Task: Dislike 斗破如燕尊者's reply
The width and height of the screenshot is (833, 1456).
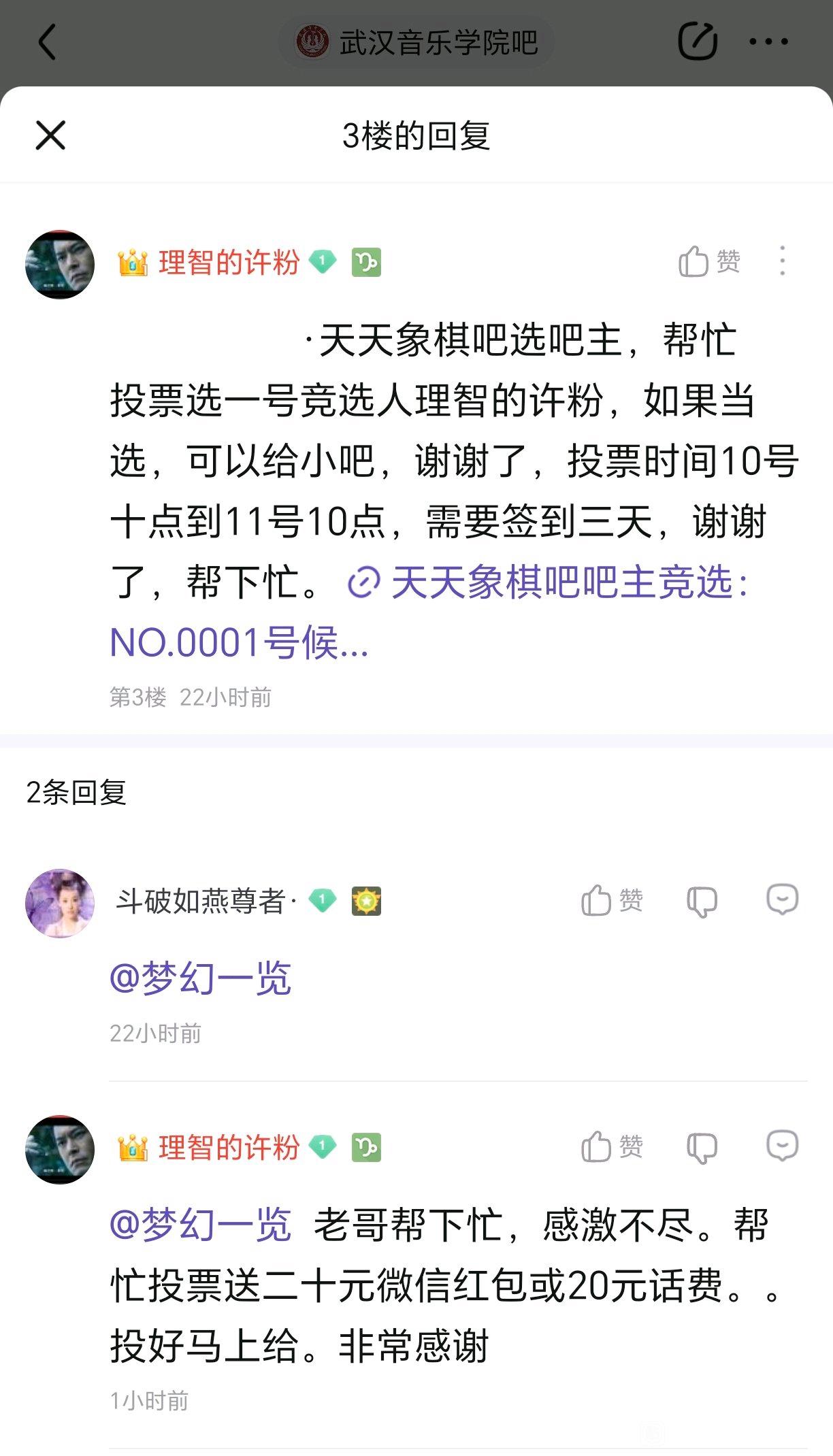Action: point(702,901)
